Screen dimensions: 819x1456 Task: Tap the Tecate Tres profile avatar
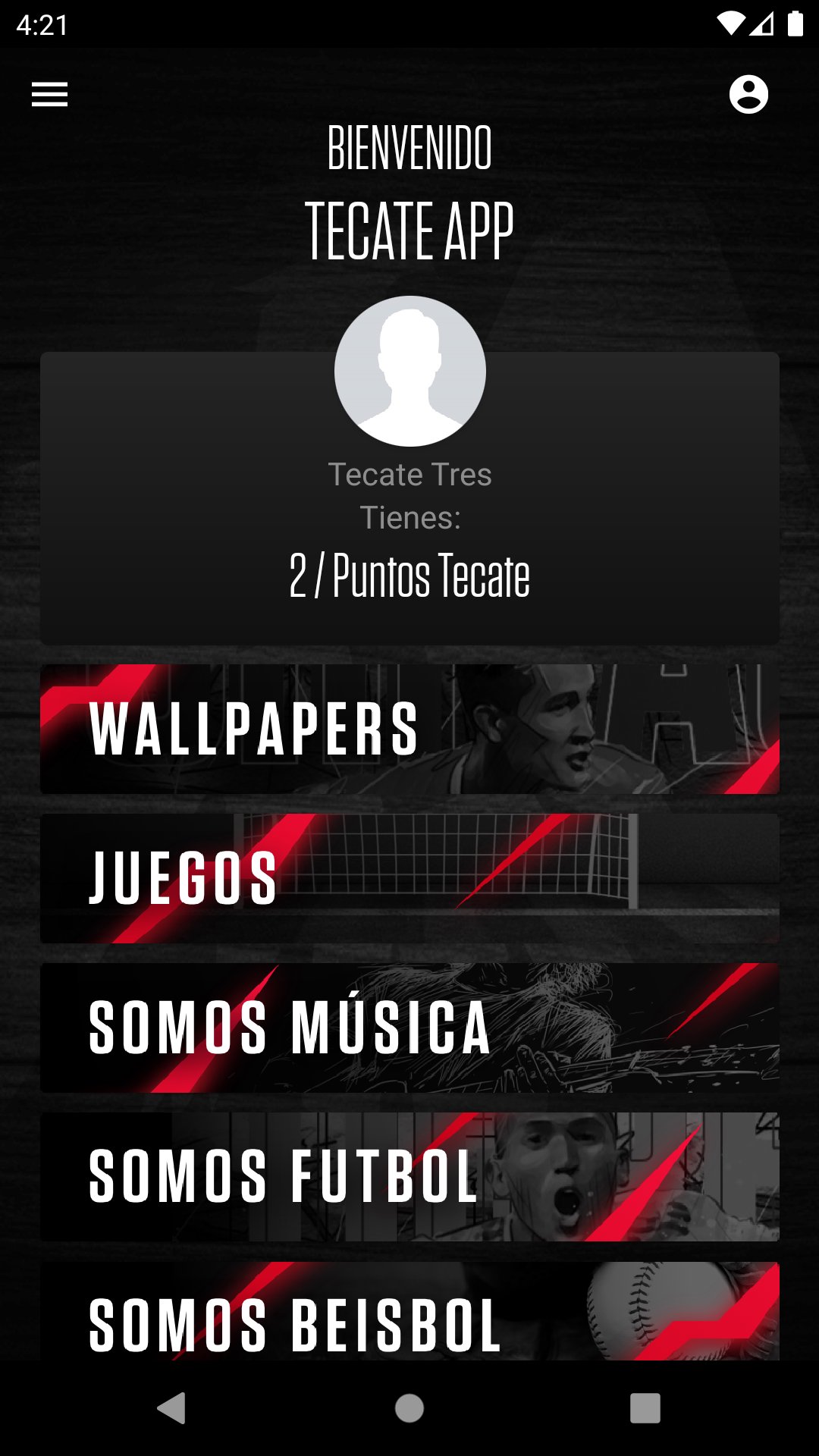click(410, 371)
